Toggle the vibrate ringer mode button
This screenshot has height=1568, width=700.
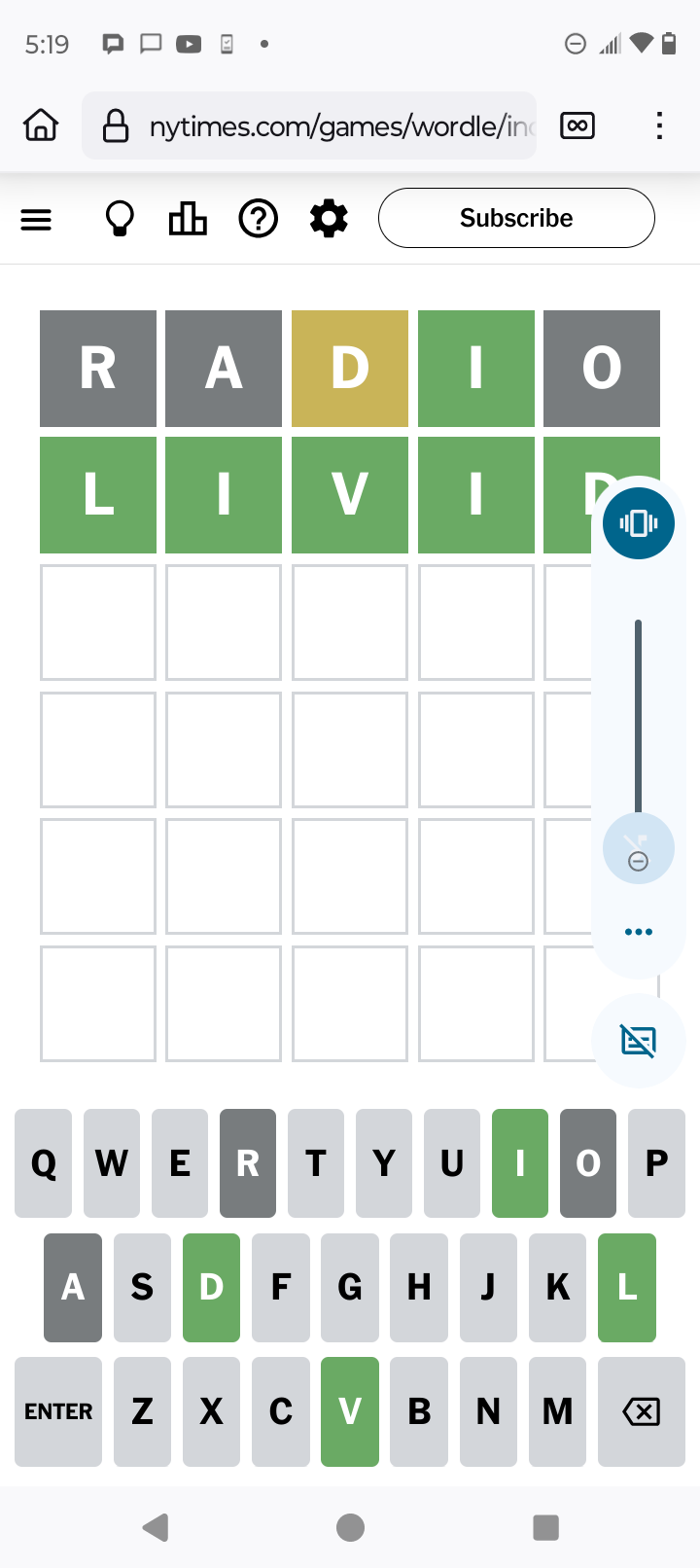[x=639, y=523]
